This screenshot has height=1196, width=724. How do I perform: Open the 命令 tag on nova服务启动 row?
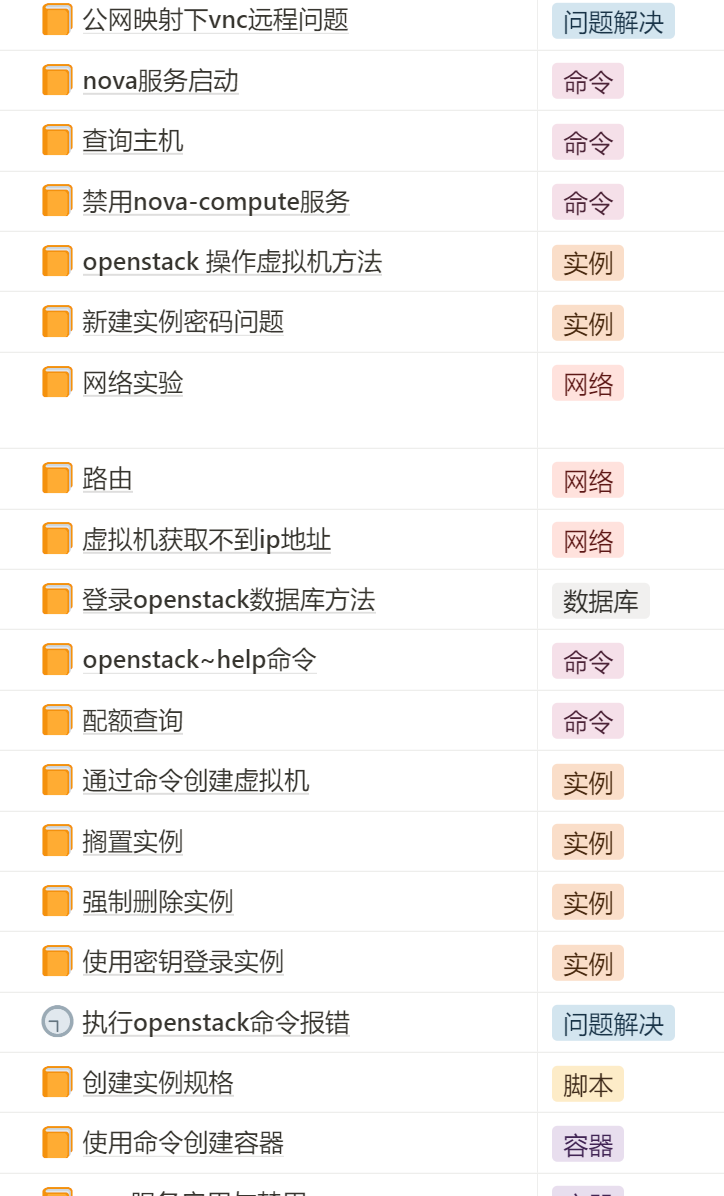pyautogui.click(x=587, y=80)
